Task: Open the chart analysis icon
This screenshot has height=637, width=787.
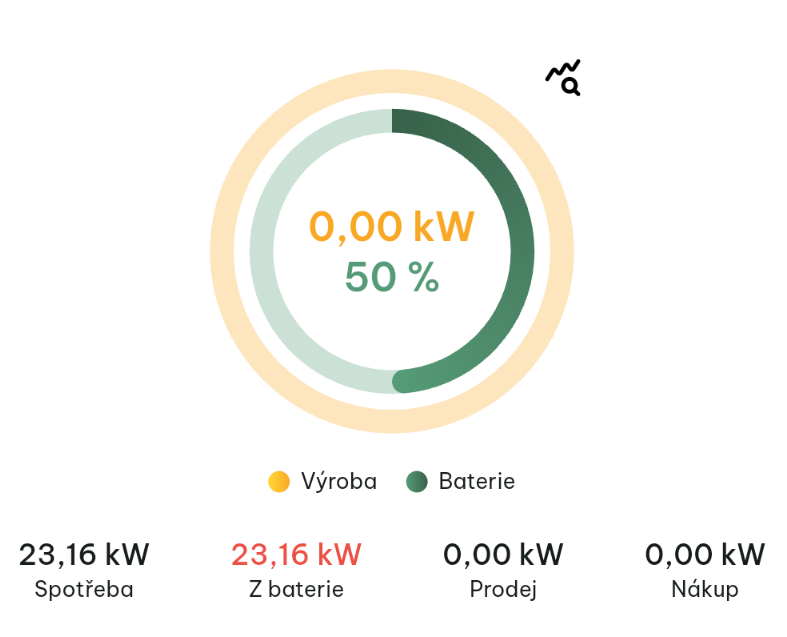Action: pos(563,77)
